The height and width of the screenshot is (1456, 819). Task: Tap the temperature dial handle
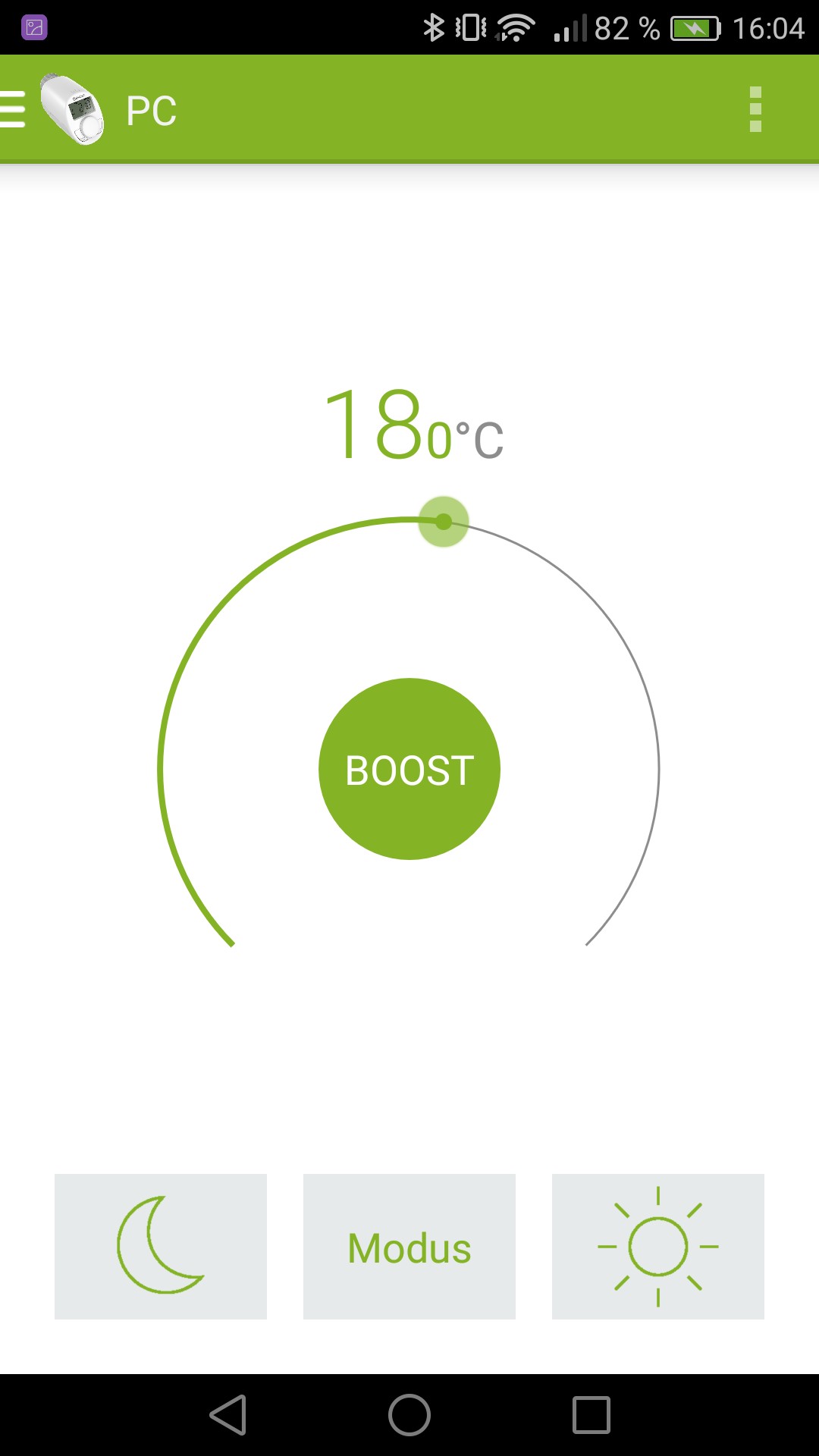coord(444,522)
